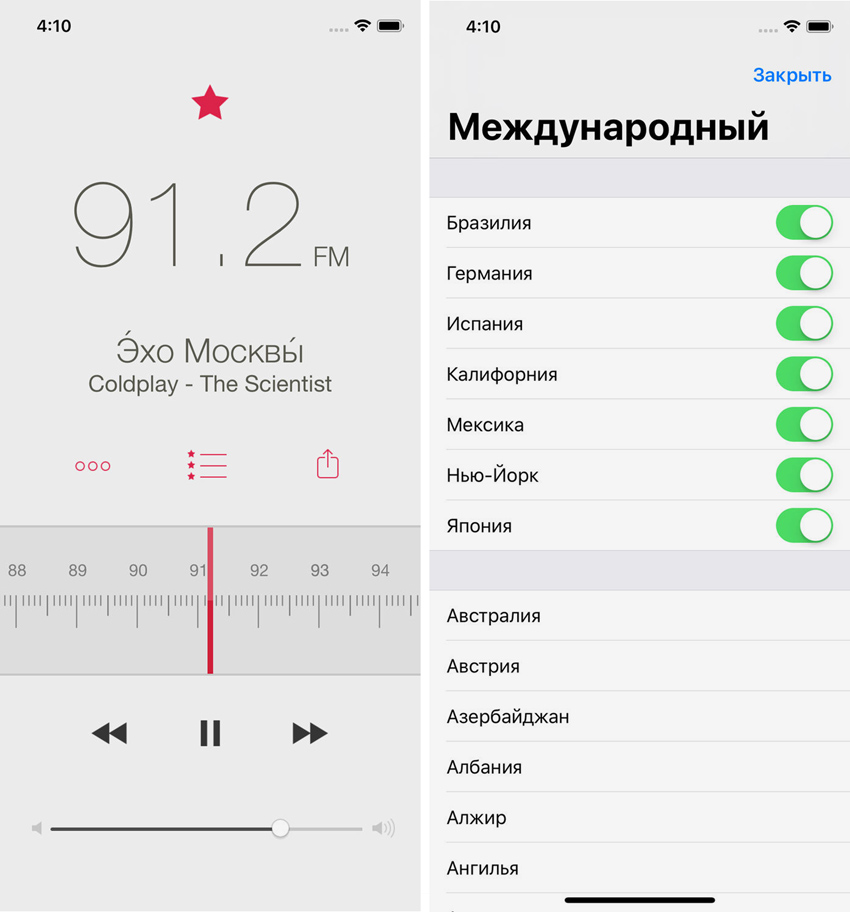Turn off the Бразилия switch
The image size is (850, 912).
click(804, 223)
